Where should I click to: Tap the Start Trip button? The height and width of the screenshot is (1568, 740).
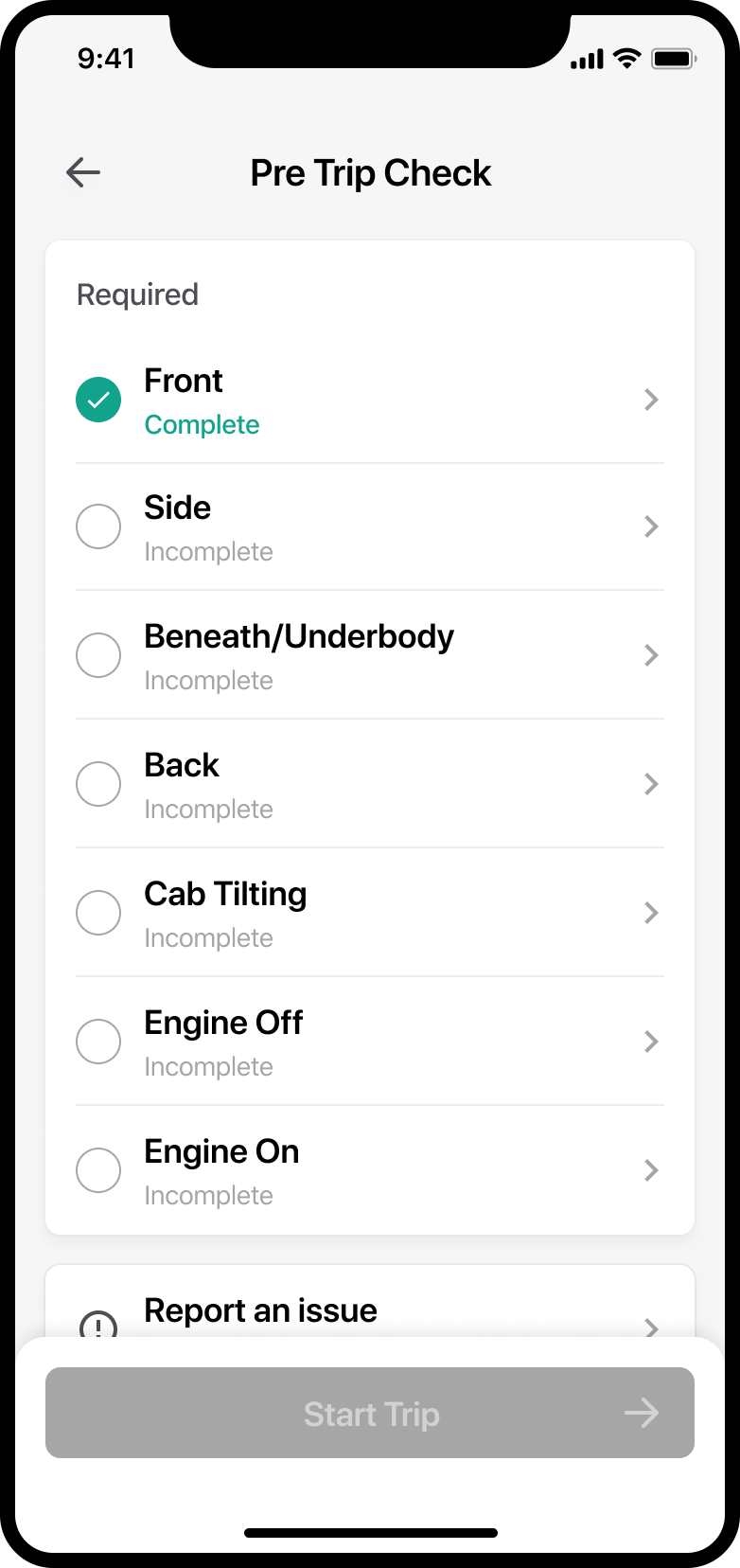click(369, 1413)
